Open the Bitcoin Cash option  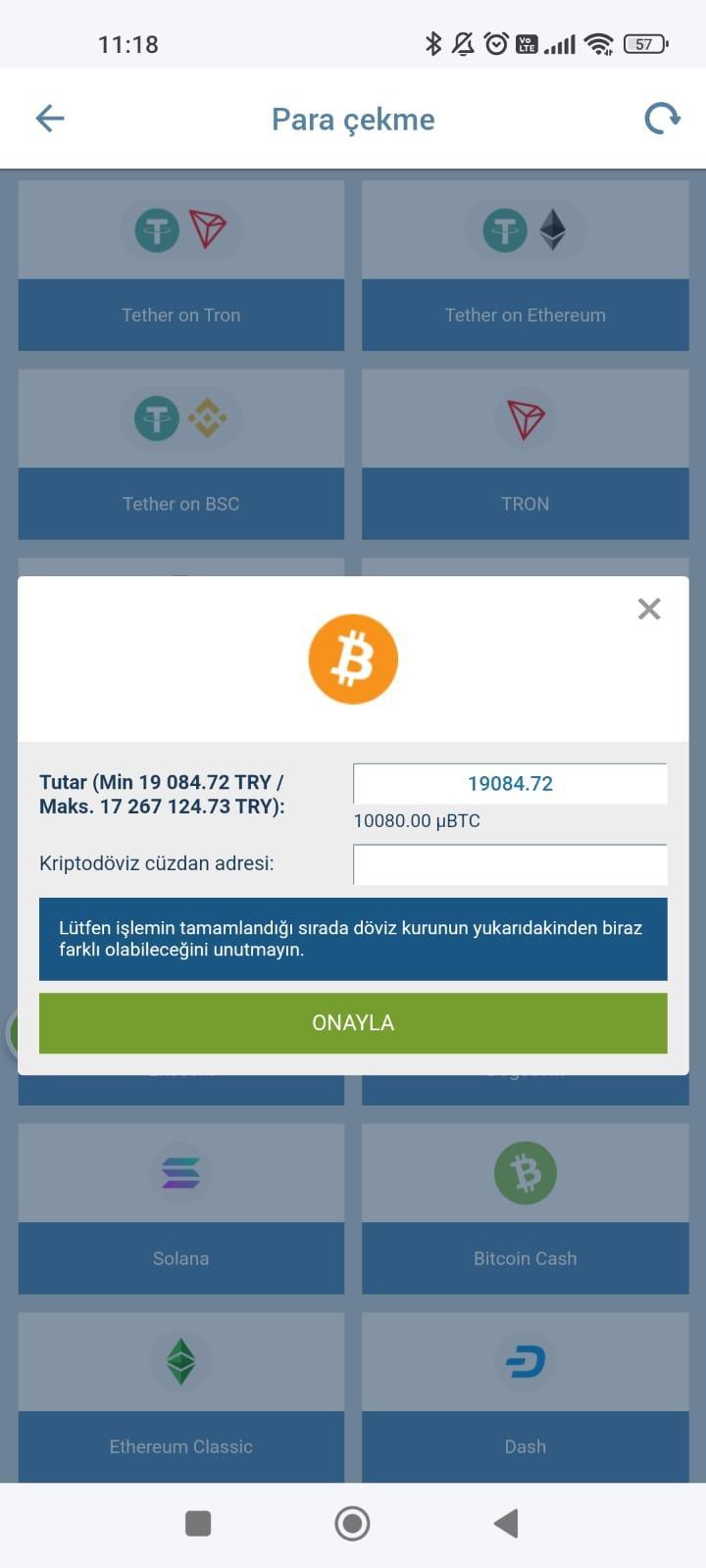pos(526,1209)
